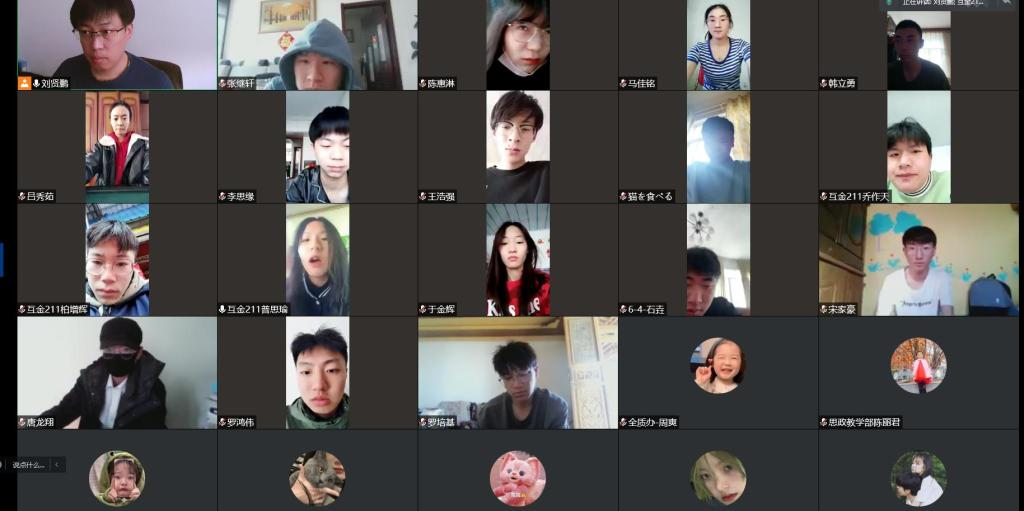Select 李思缘's video tile

317,147
